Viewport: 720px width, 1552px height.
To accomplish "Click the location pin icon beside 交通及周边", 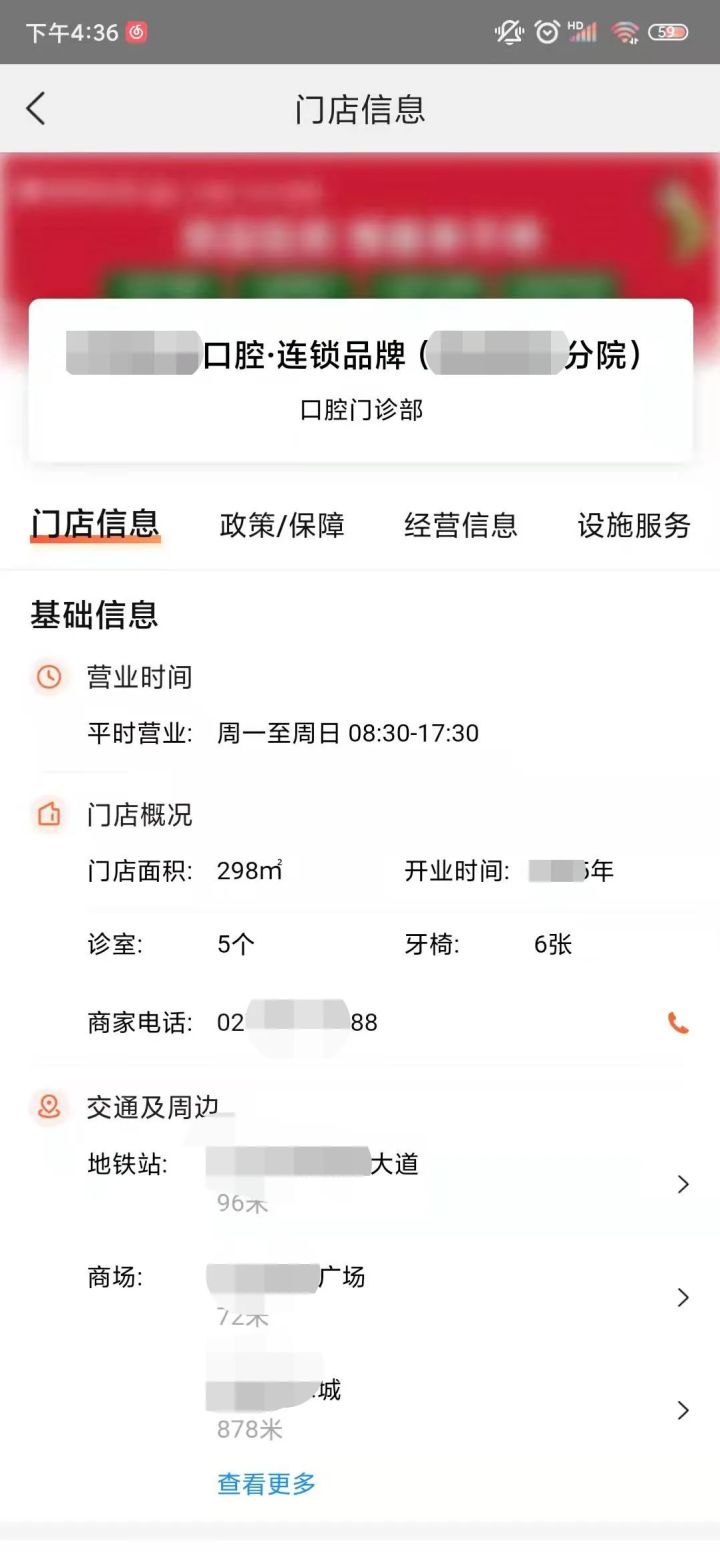I will [49, 1107].
